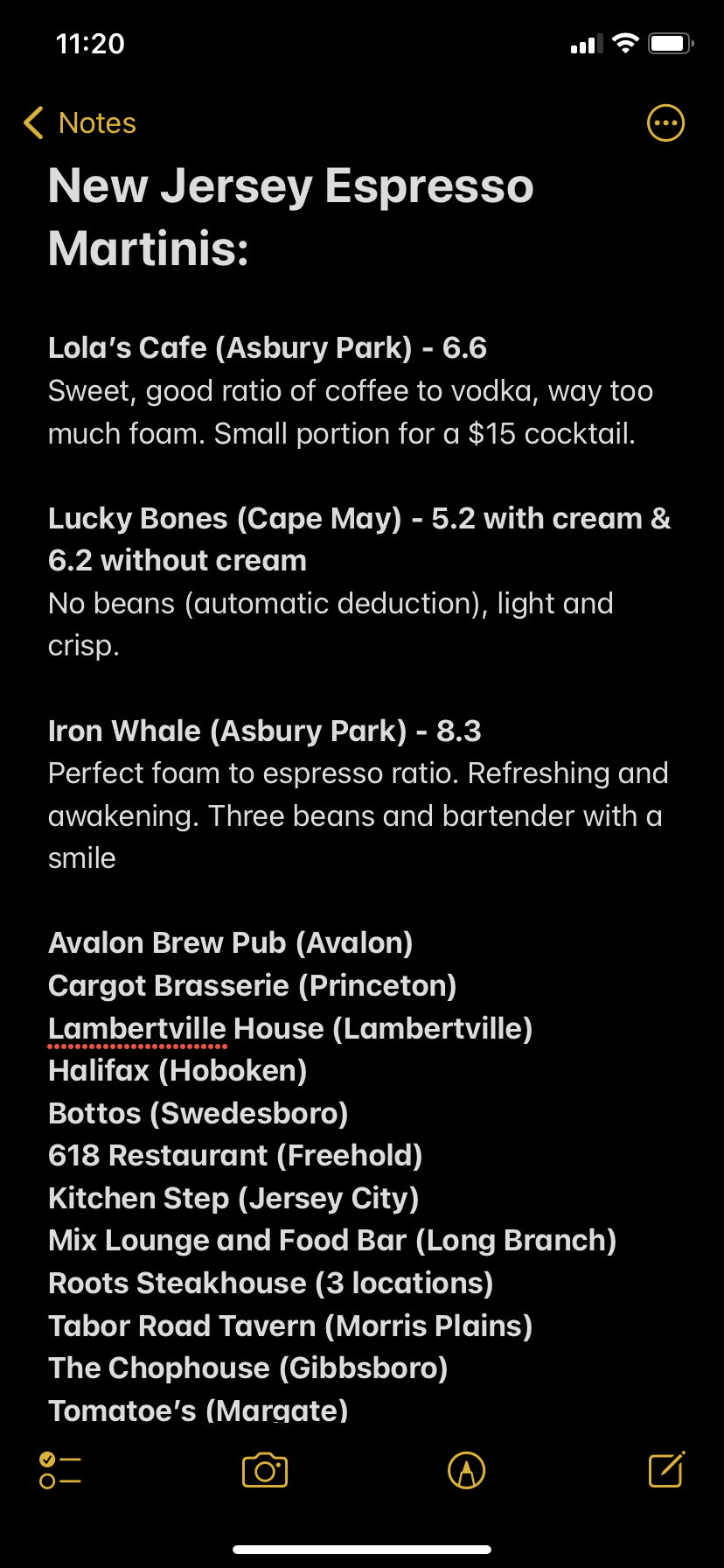This screenshot has height=1568, width=724.
Task: Open the camera attachment options
Action: click(265, 1470)
